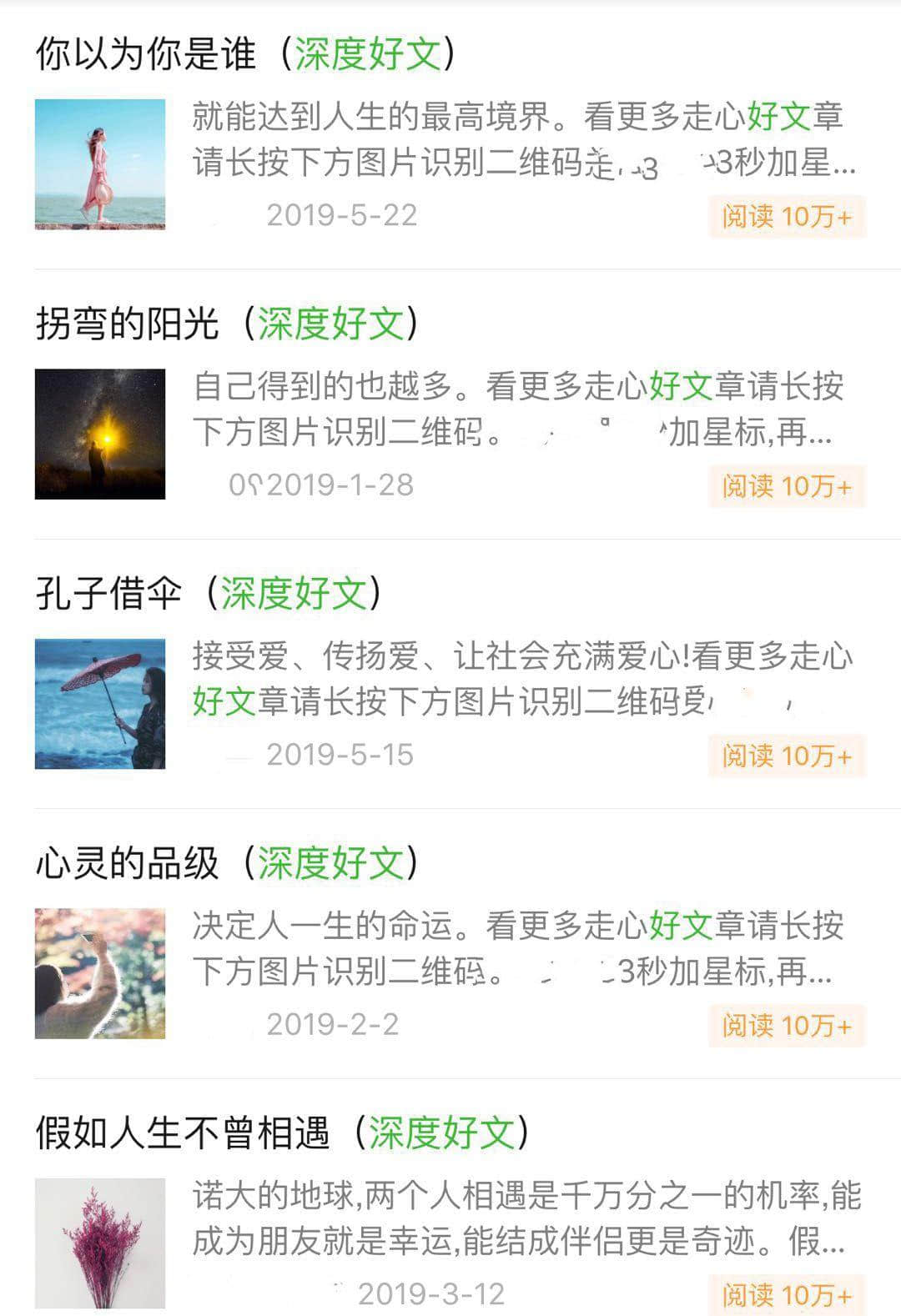Open the red umbrella thumbnail of 孔子借伞
This screenshot has width=901, height=1316.
(99, 703)
